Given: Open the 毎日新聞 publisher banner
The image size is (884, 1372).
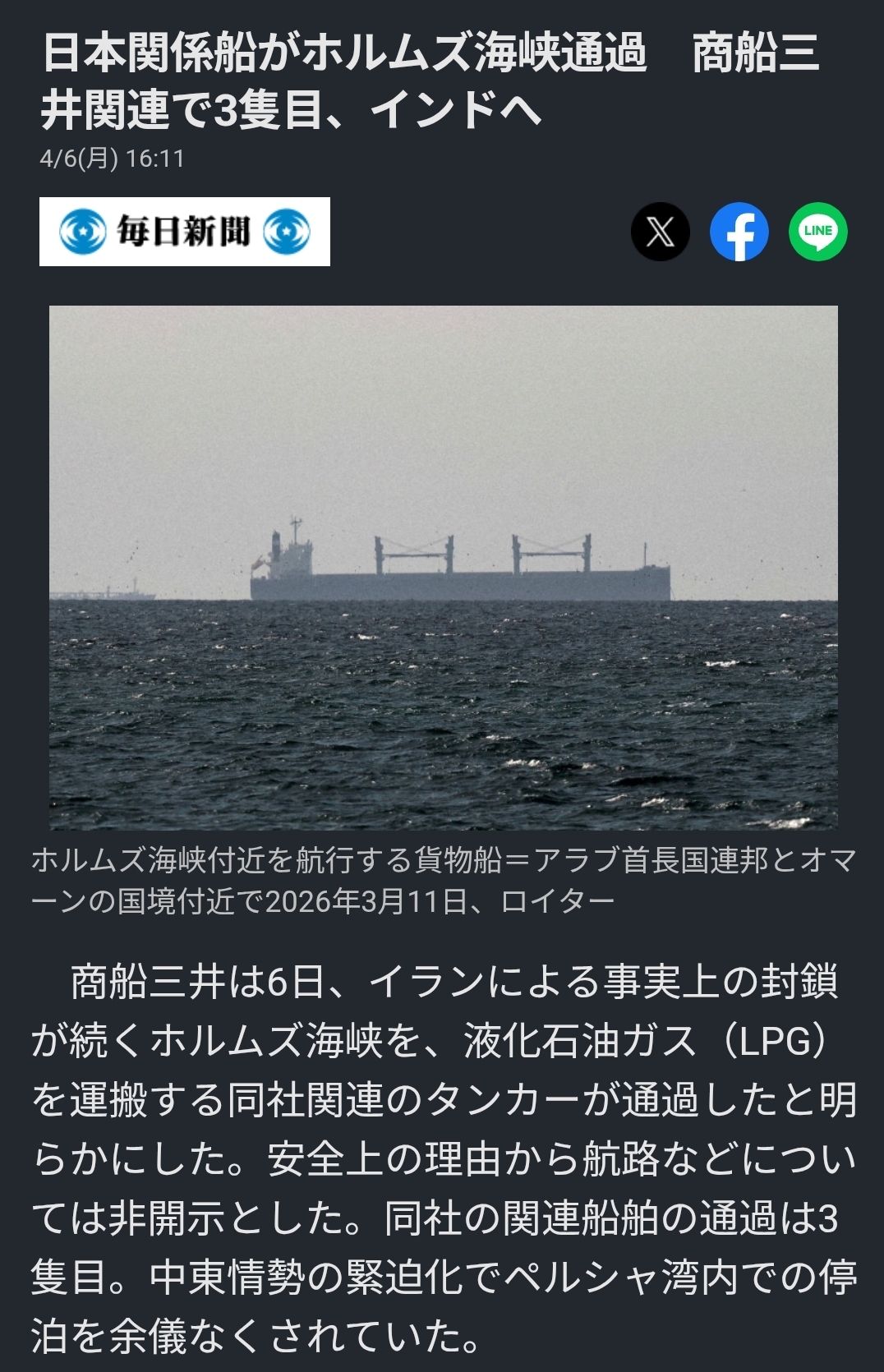Looking at the screenshot, I should click(x=185, y=232).
